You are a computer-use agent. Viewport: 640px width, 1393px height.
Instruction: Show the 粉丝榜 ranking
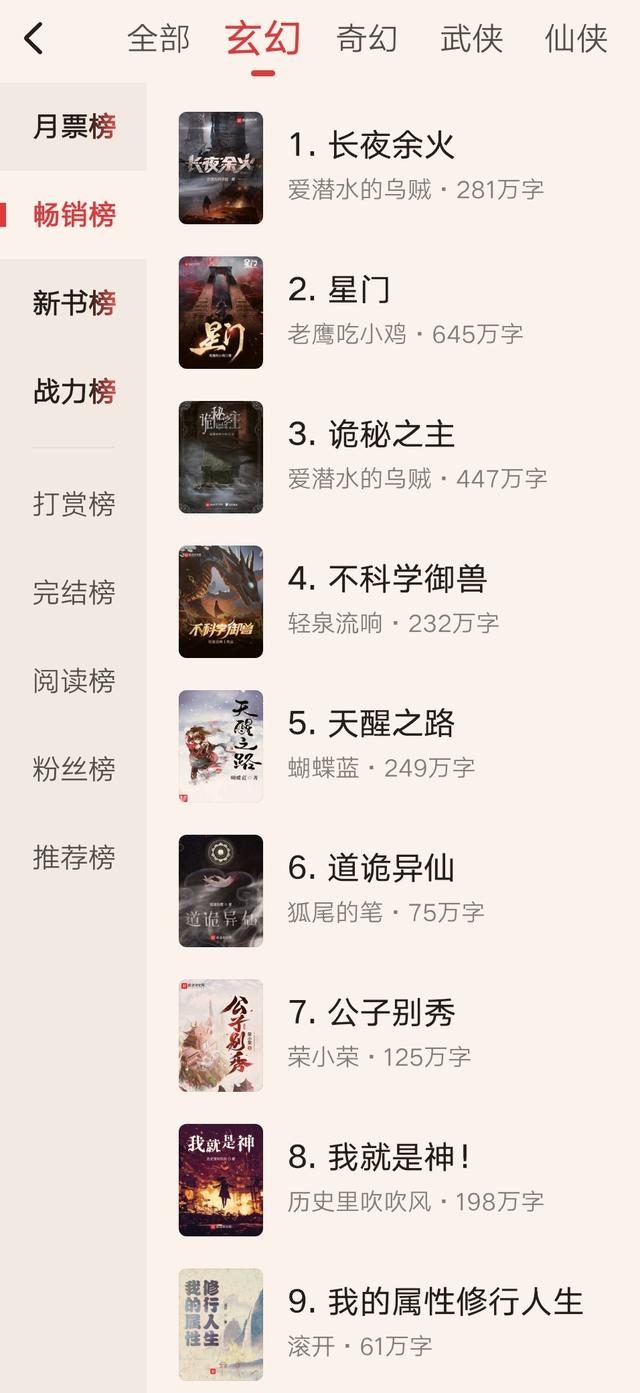point(74,768)
